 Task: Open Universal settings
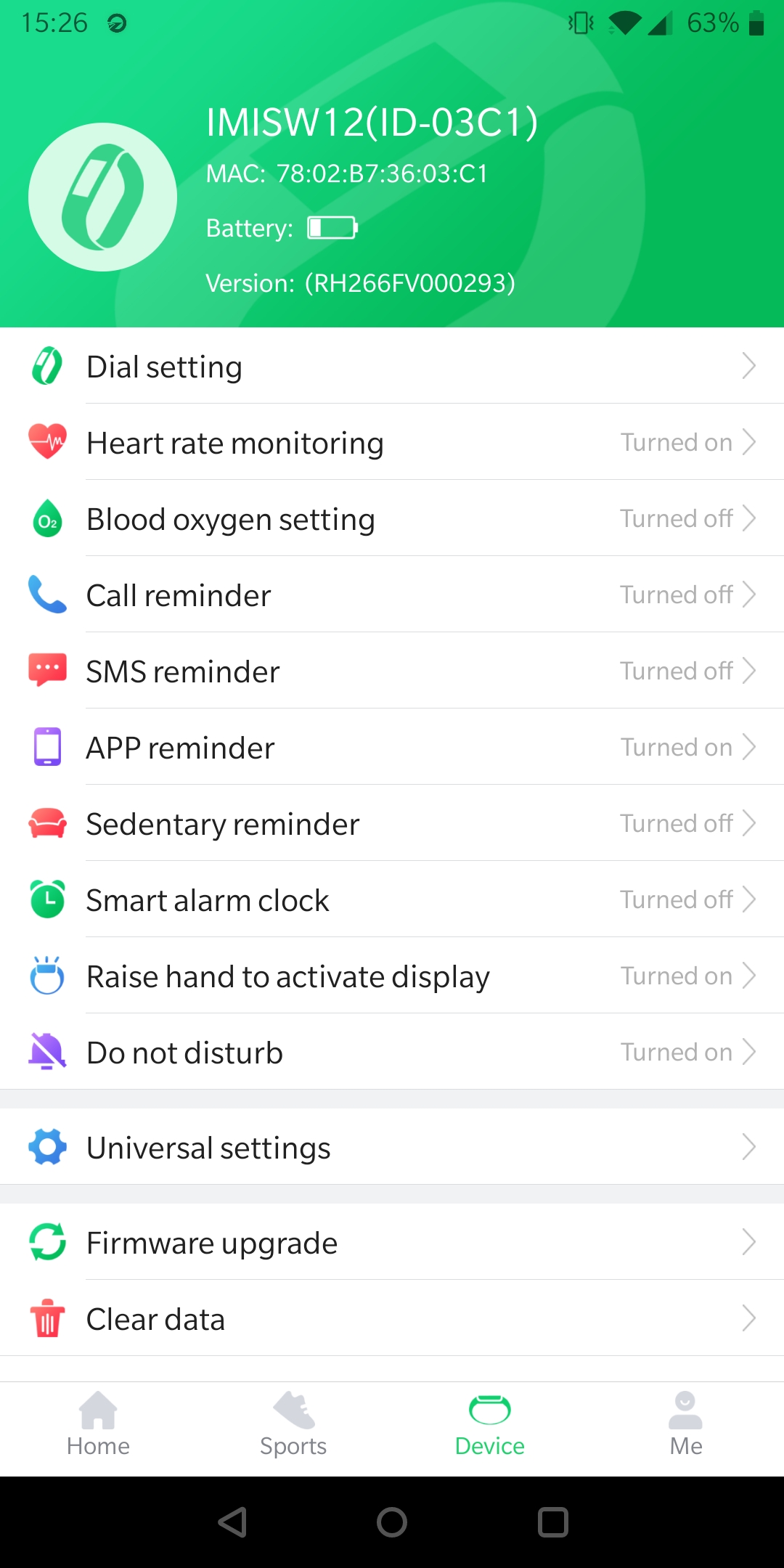click(x=392, y=1147)
